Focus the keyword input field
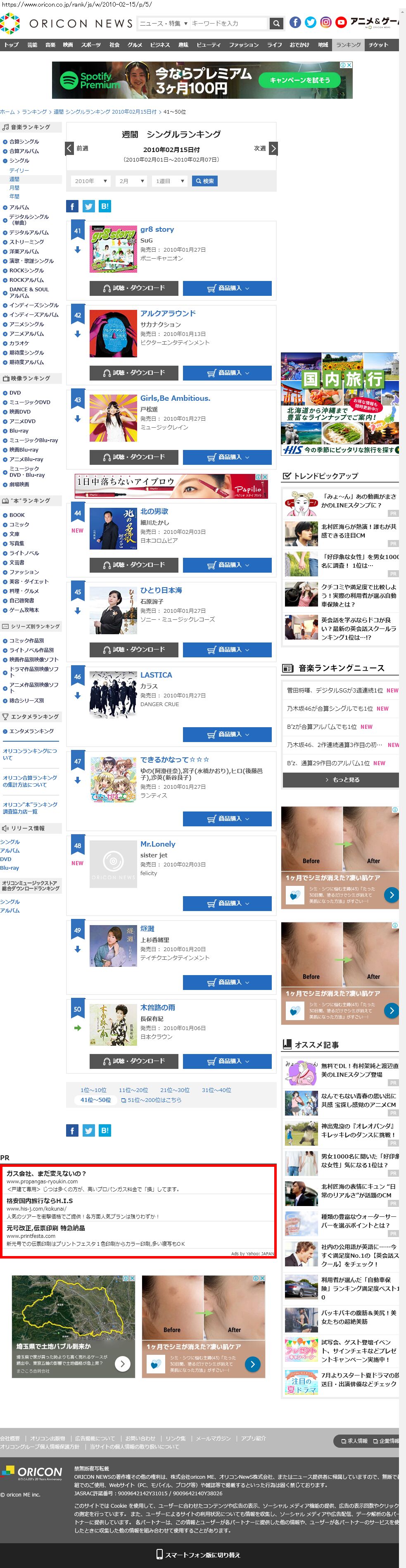This screenshot has width=406, height=1568. tap(228, 23)
